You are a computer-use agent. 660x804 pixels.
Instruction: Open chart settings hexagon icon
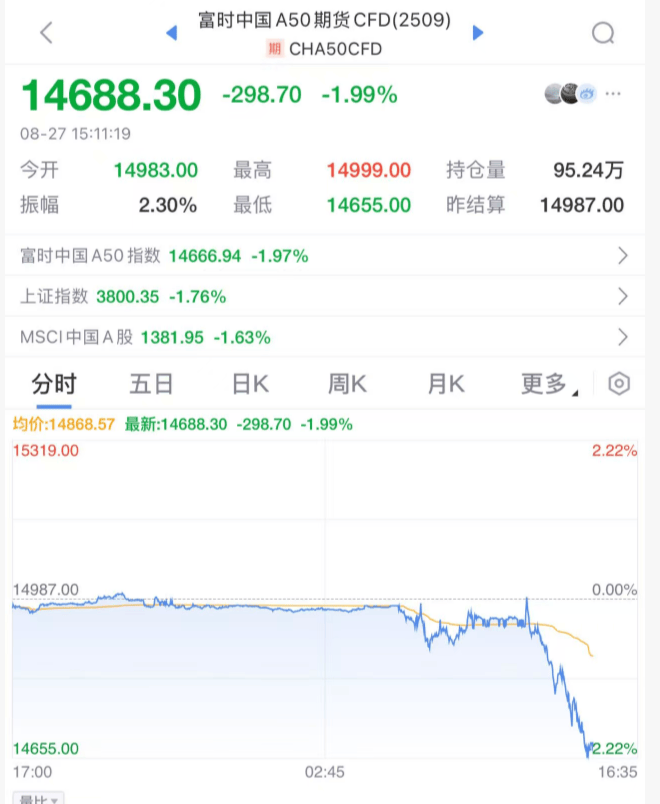(x=620, y=384)
